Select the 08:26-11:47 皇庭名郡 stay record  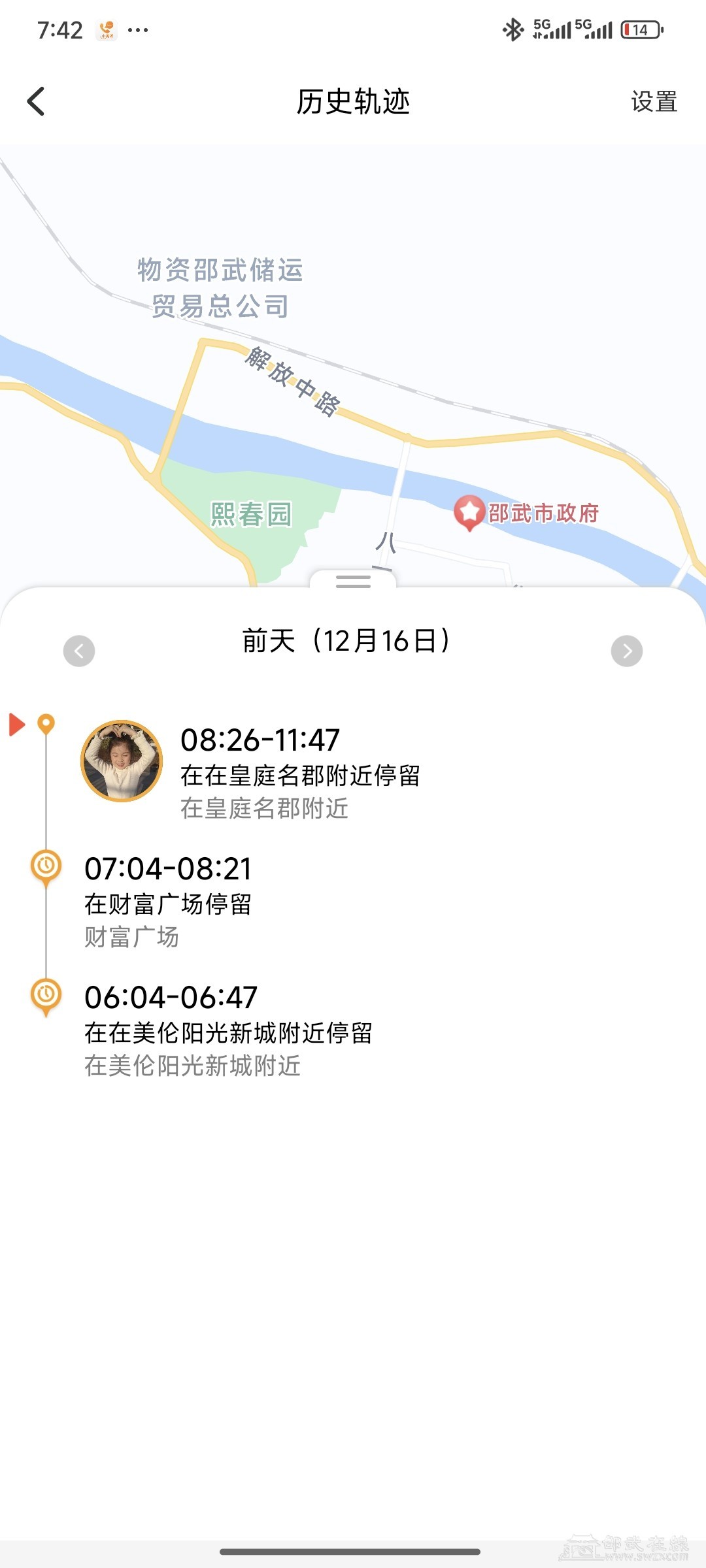coord(299,773)
